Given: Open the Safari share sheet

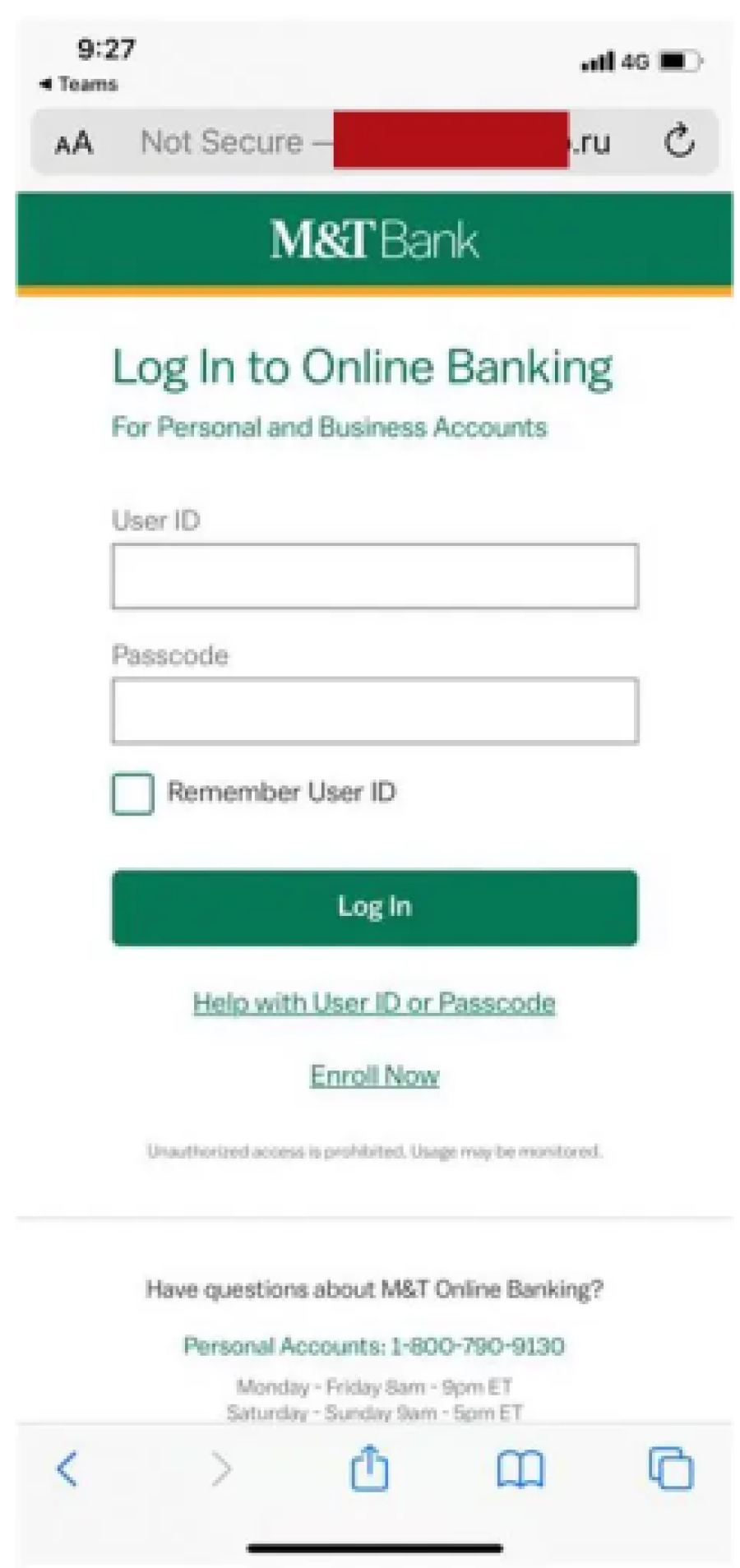Looking at the screenshot, I should [369, 1469].
